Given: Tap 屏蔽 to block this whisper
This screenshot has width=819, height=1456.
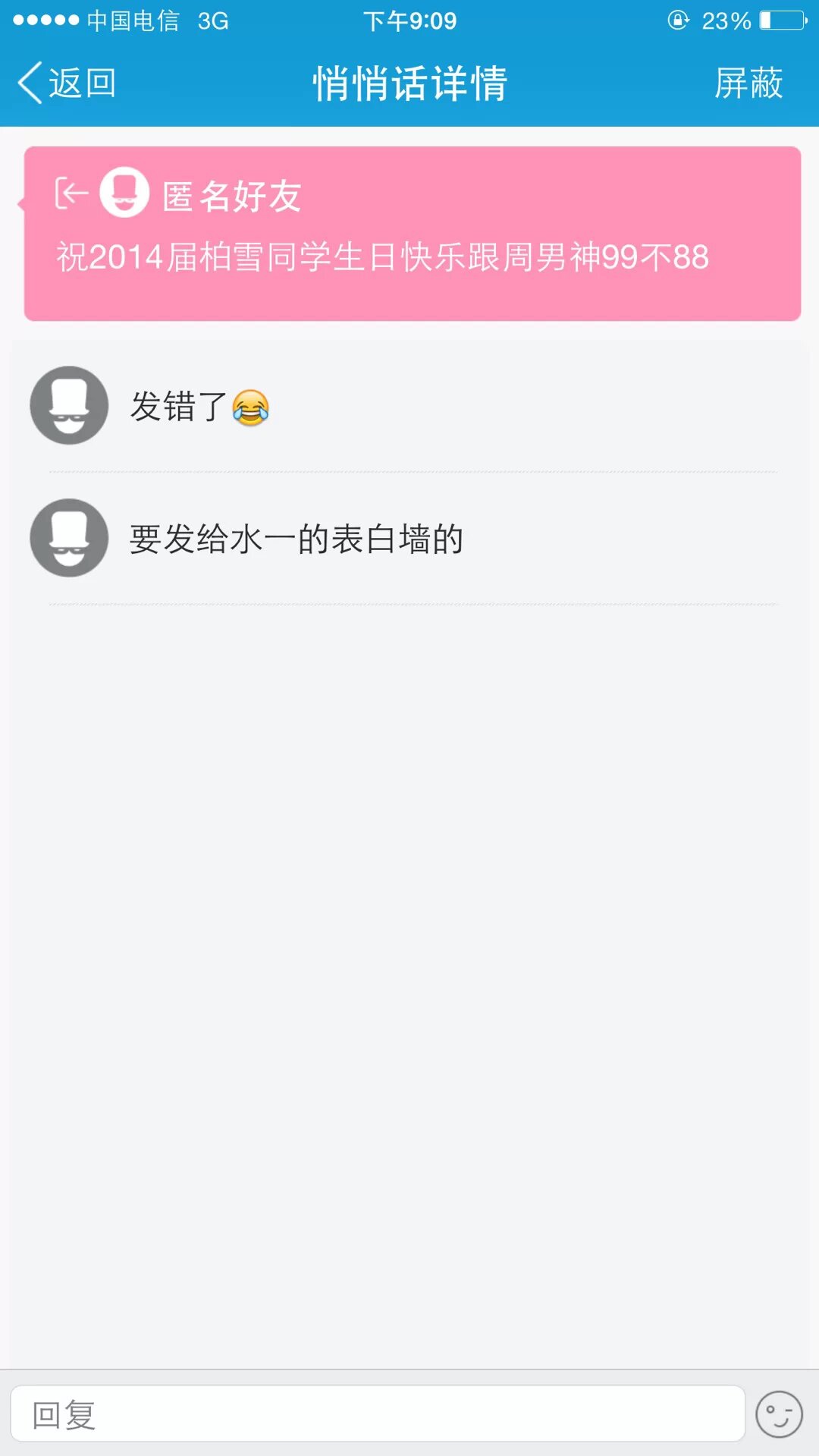Looking at the screenshot, I should point(748,83).
